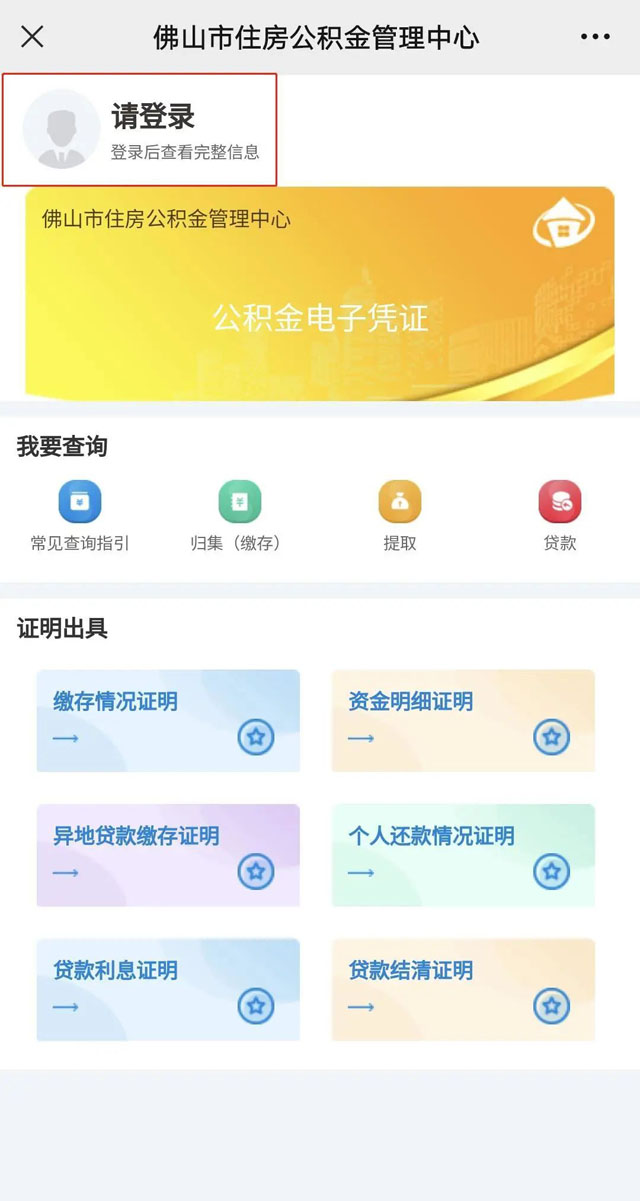Select 异地贷款缴存证明
Image resolution: width=640 pixels, height=1201 pixels.
[x=168, y=855]
